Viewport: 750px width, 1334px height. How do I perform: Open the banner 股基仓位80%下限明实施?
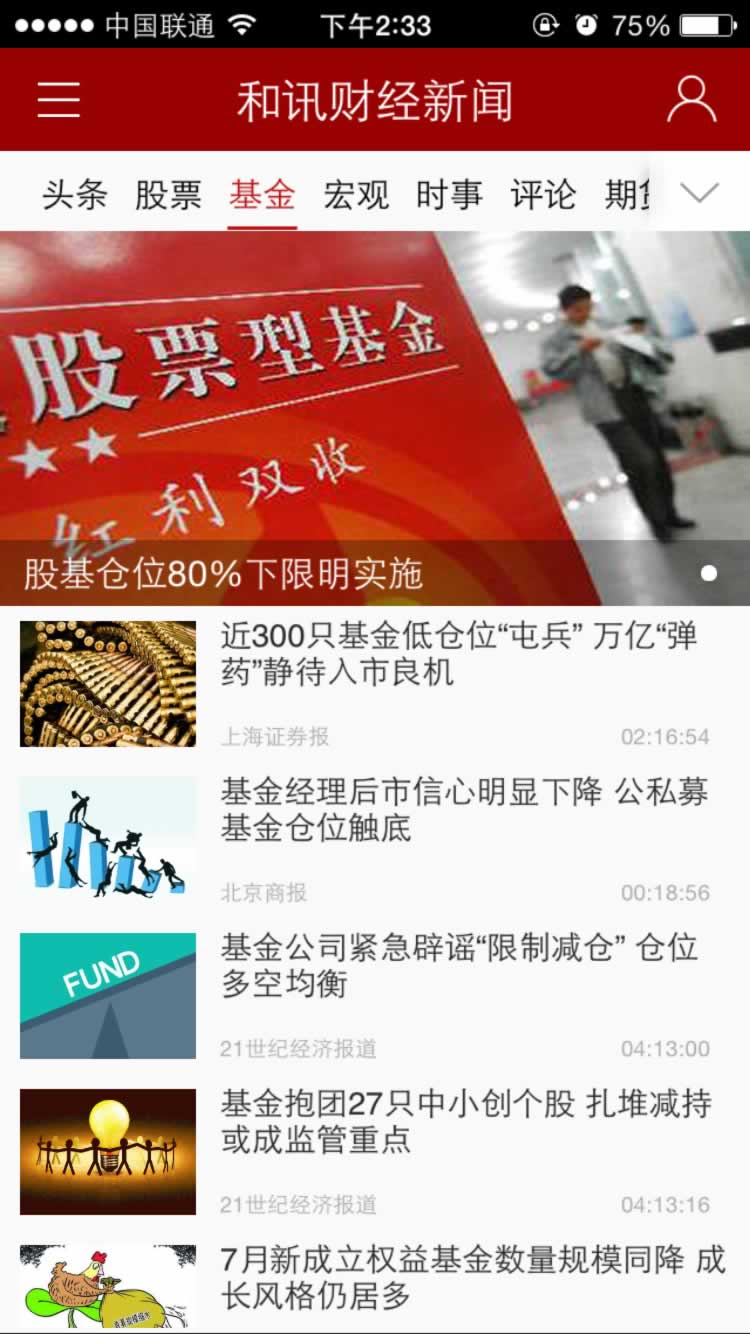pos(375,418)
